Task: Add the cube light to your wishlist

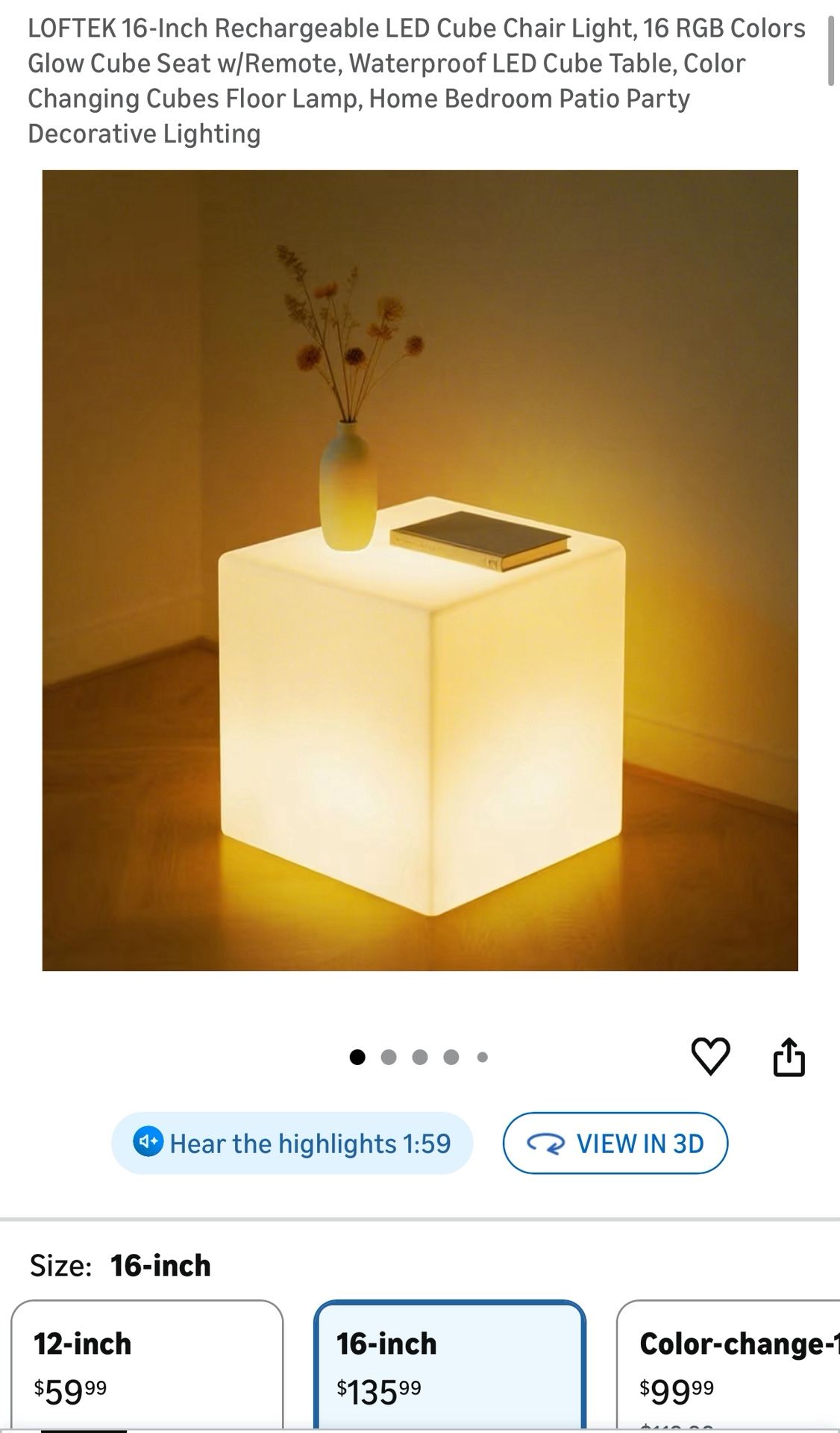Action: pyautogui.click(x=712, y=1057)
